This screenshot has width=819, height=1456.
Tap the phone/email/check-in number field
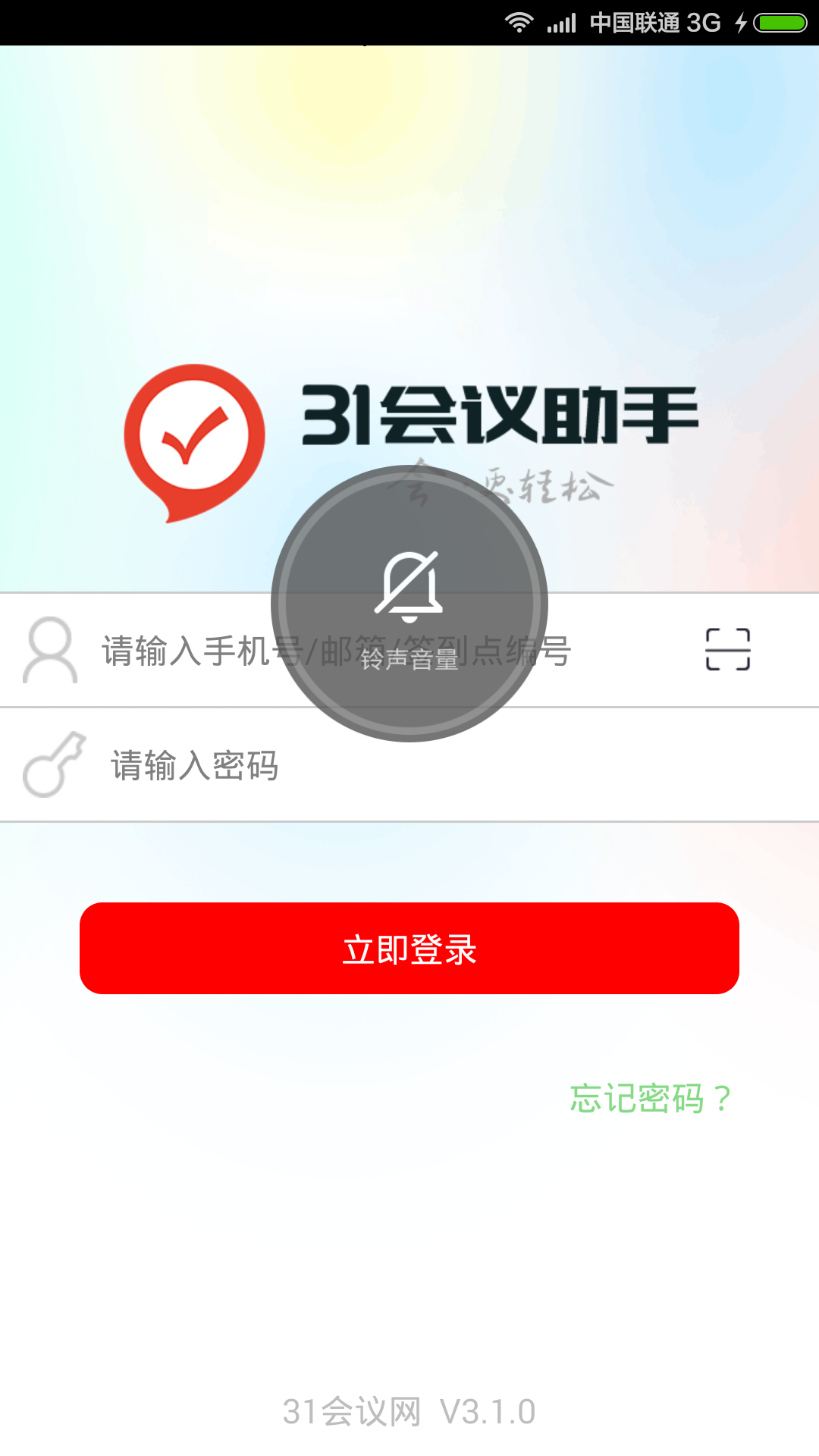190,651
